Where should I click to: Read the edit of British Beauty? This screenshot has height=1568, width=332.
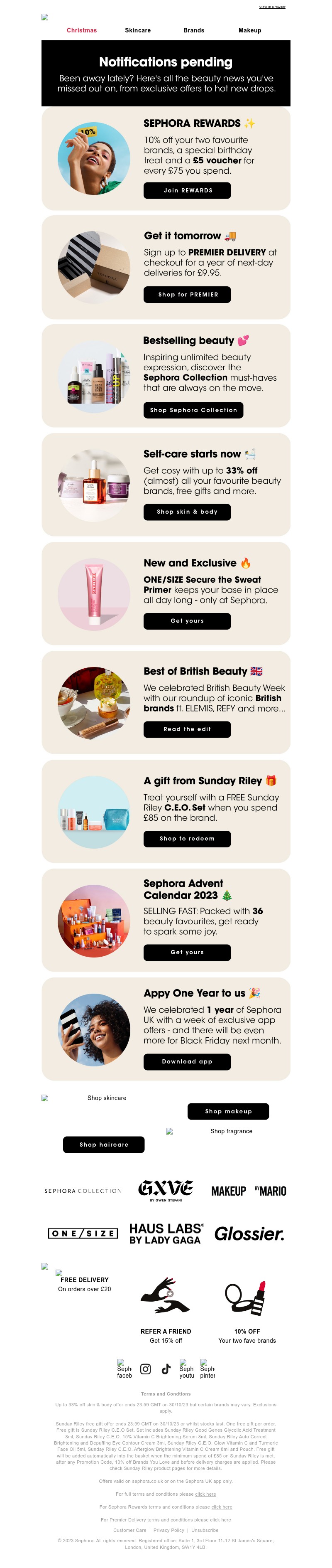point(187,729)
